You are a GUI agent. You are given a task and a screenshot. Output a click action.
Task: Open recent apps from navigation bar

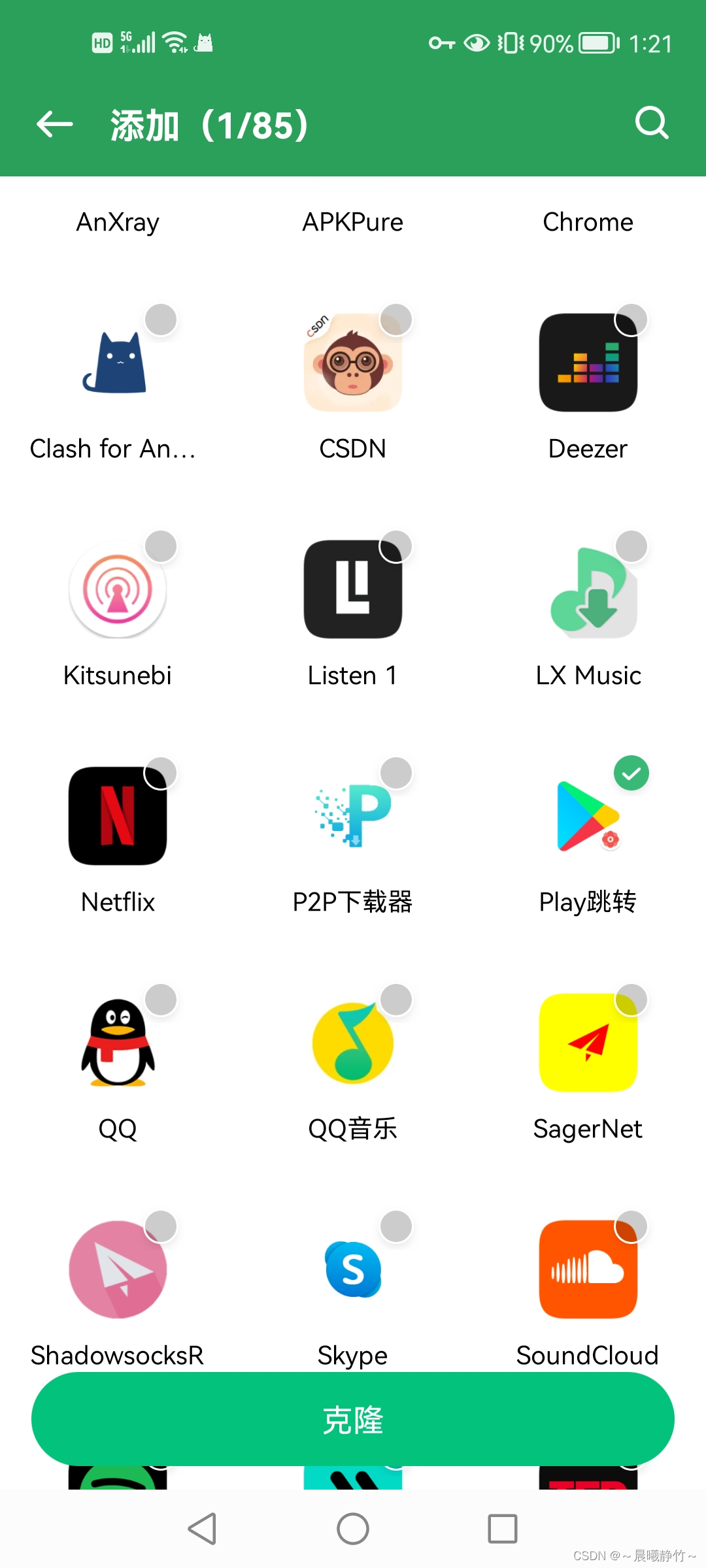click(503, 1529)
